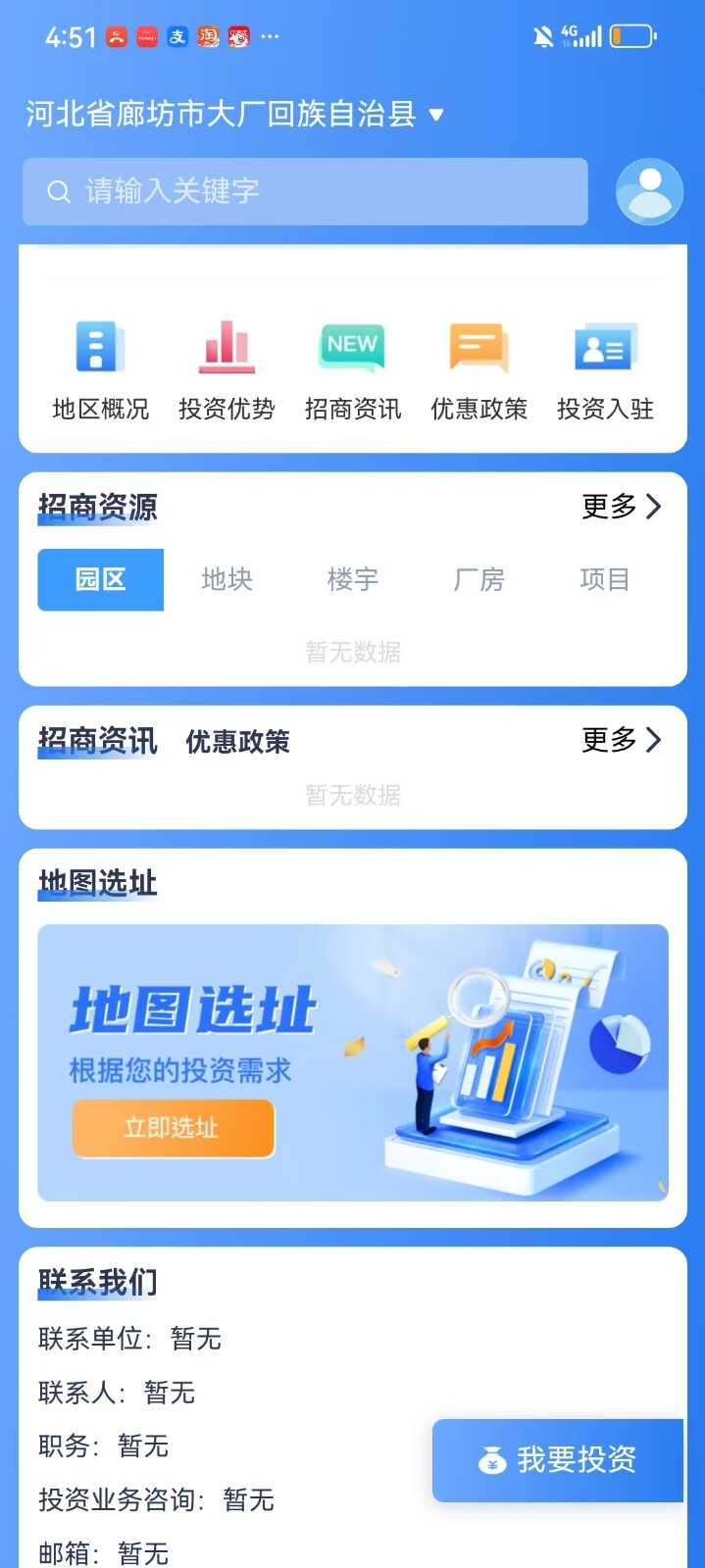Switch to 优惠政策 tab beside 招商资讯
705x1568 pixels.
point(238,742)
